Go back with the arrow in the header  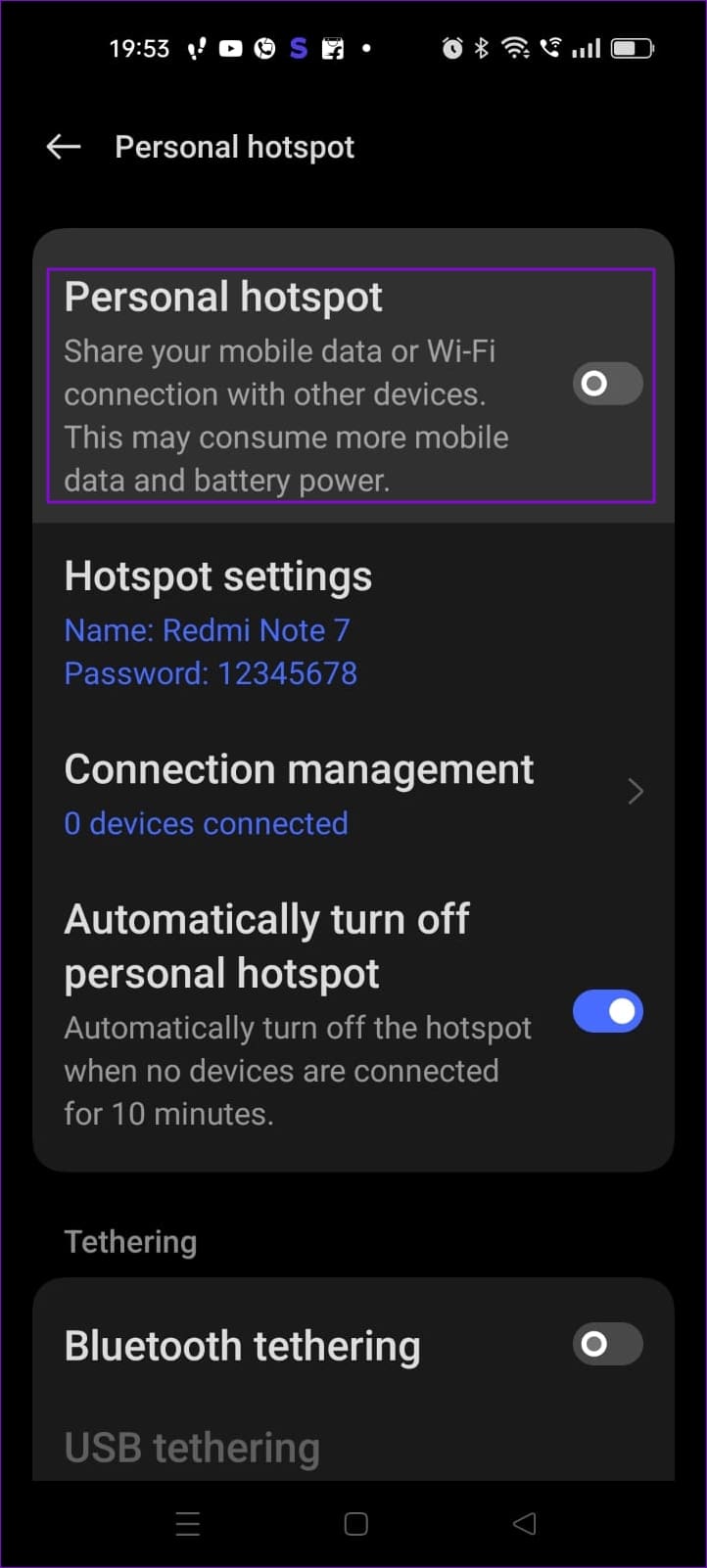point(63,146)
